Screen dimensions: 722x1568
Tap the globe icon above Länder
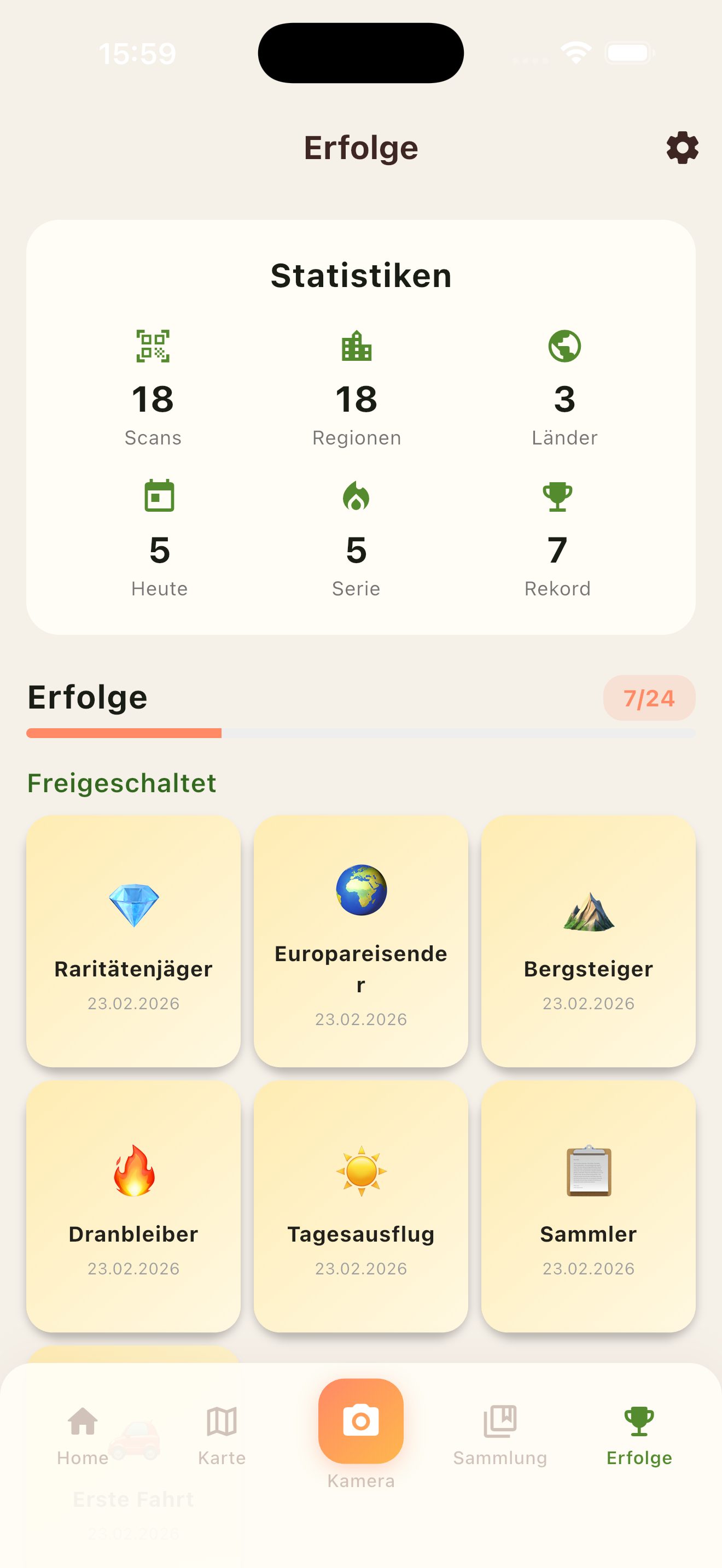564,346
